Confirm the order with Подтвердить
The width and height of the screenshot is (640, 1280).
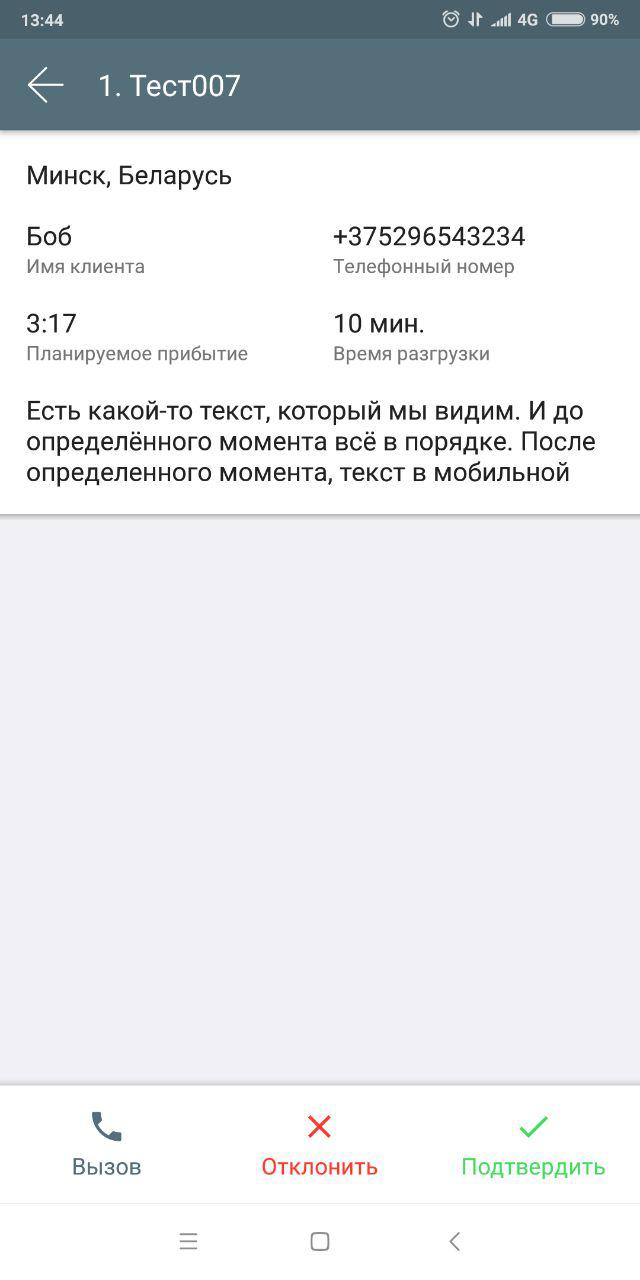click(533, 1144)
